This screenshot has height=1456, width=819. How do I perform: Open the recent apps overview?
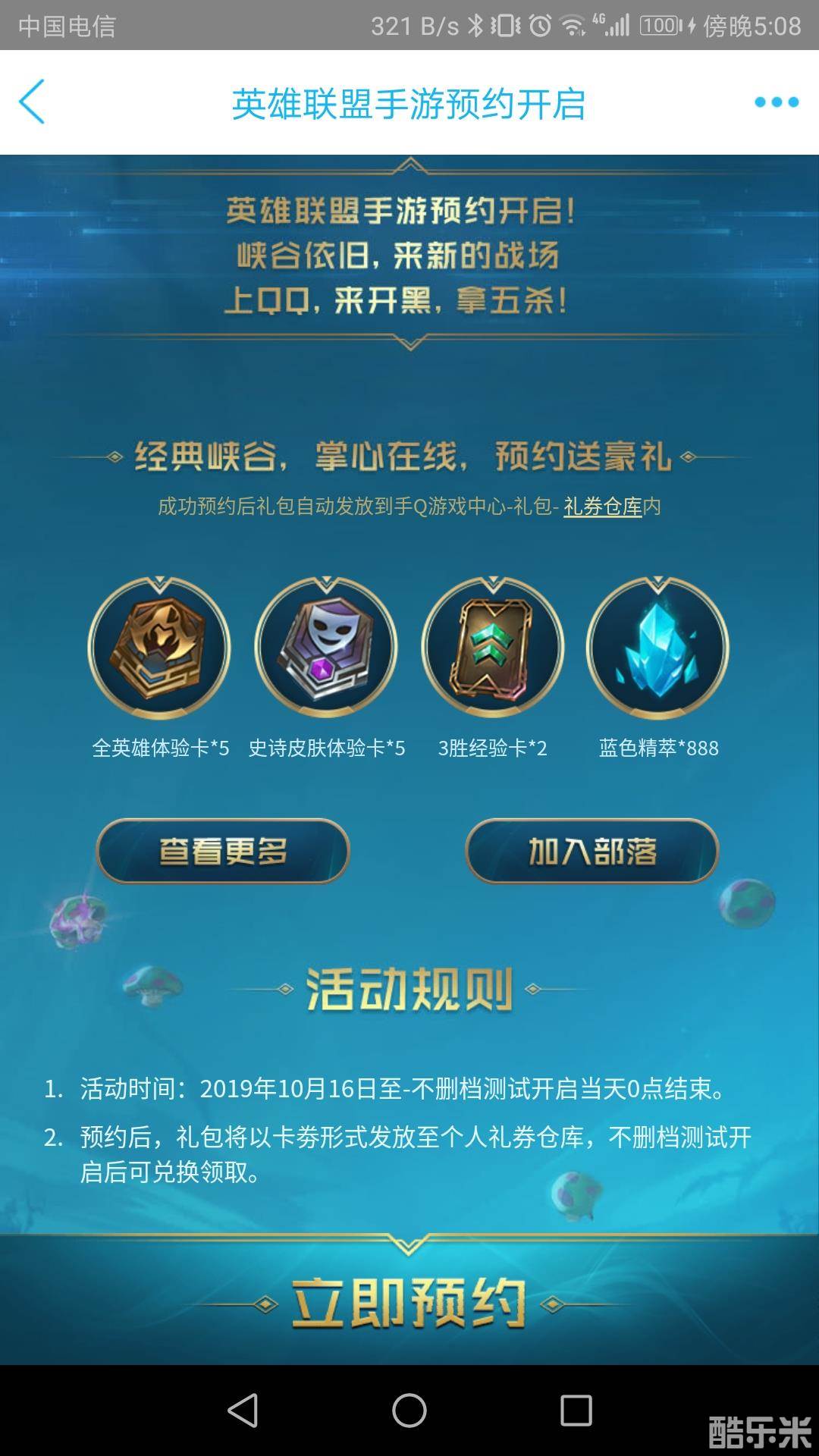[576, 1410]
